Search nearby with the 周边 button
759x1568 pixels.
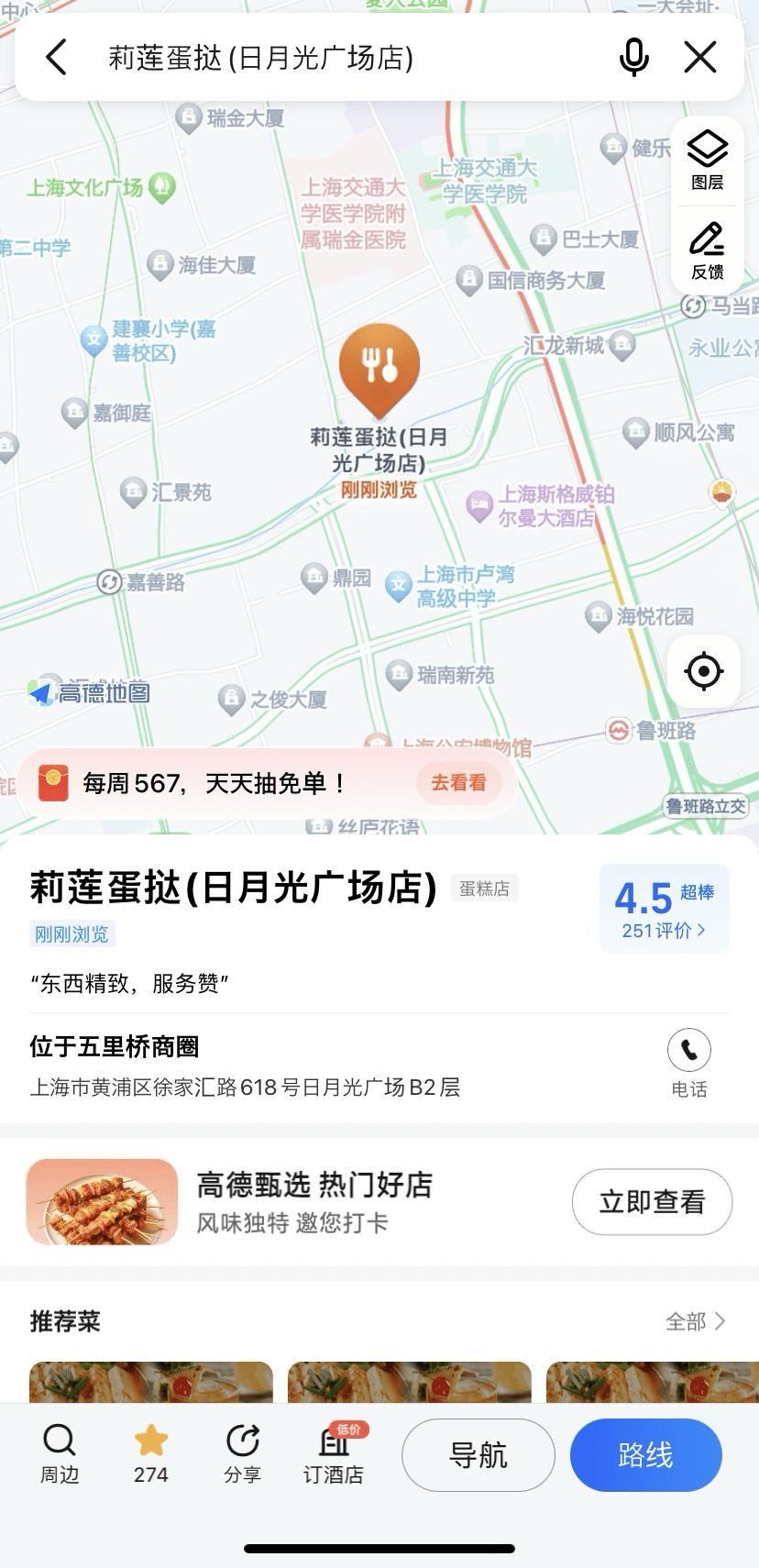(x=60, y=1453)
